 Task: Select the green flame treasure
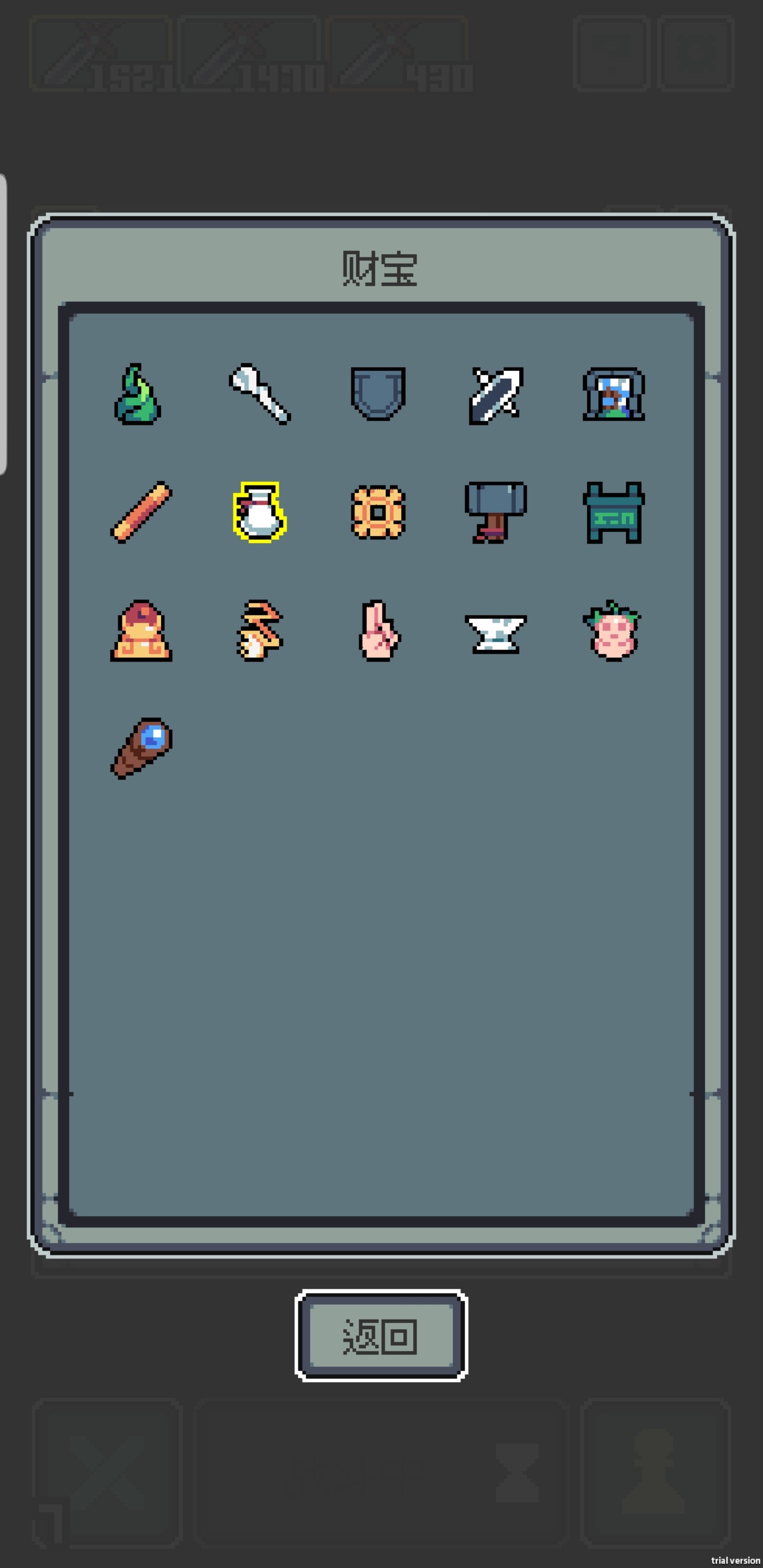138,395
